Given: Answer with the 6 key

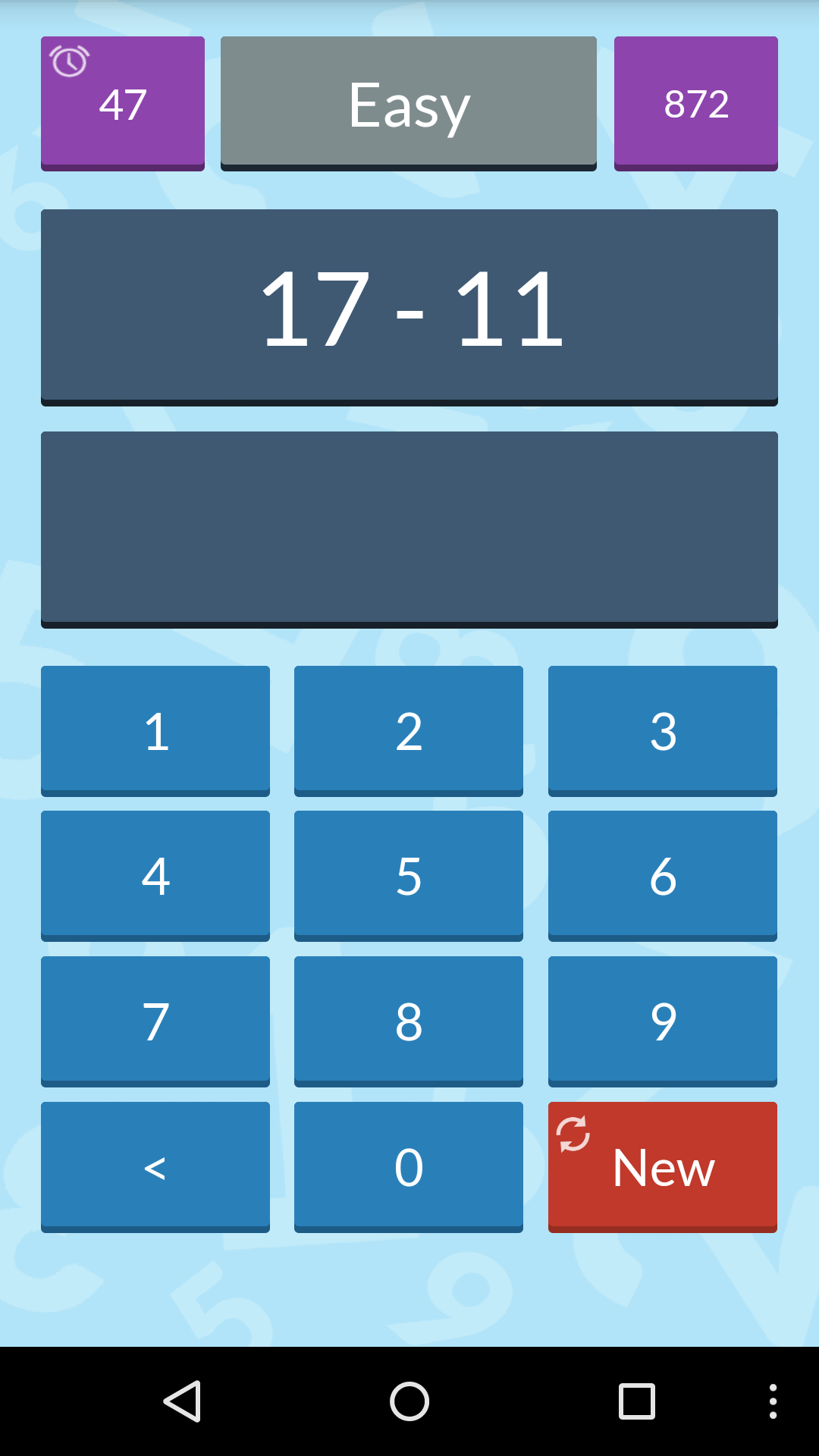Looking at the screenshot, I should click(x=663, y=876).
